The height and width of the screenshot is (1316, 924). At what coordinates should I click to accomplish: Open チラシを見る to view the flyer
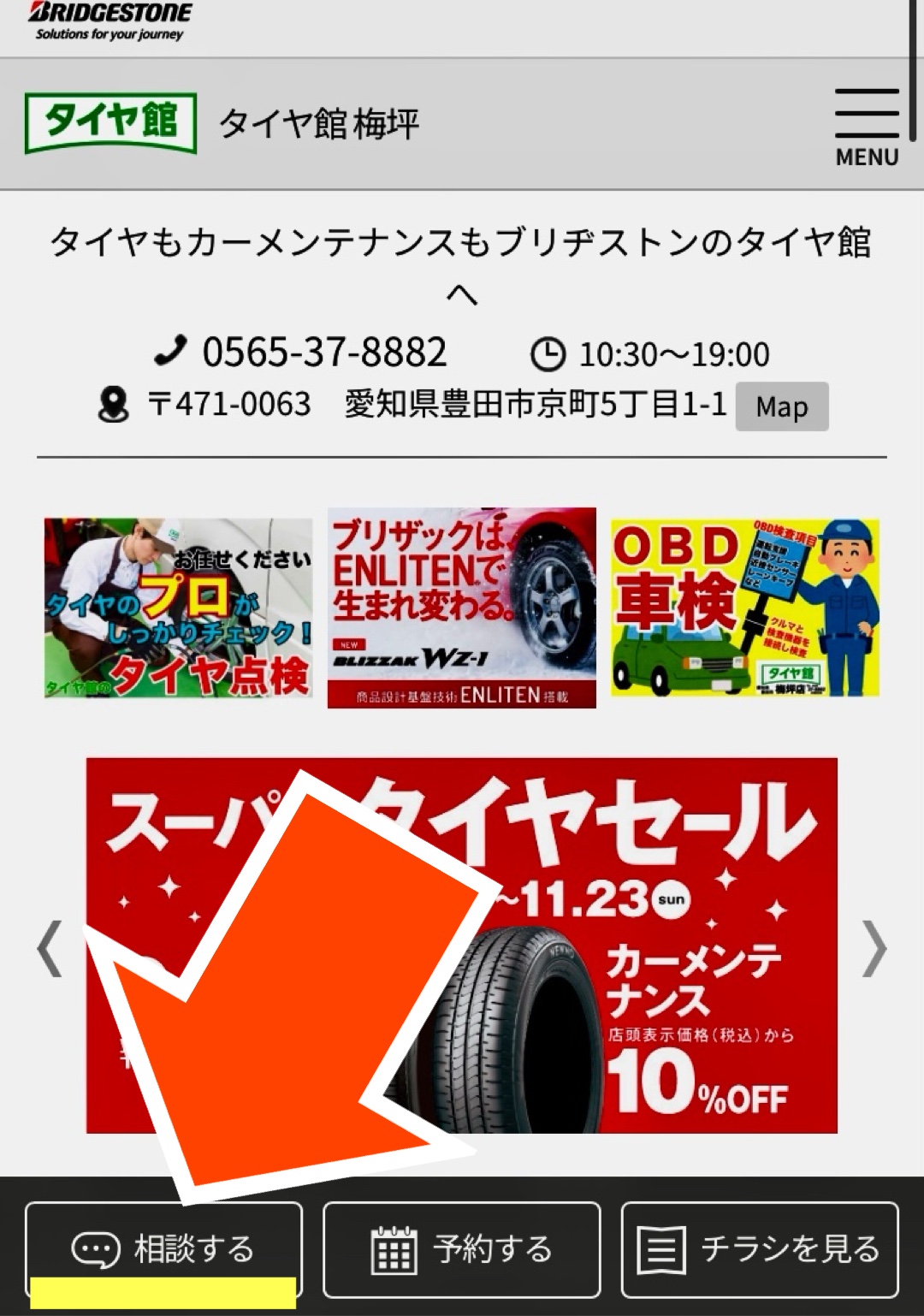tap(760, 1250)
